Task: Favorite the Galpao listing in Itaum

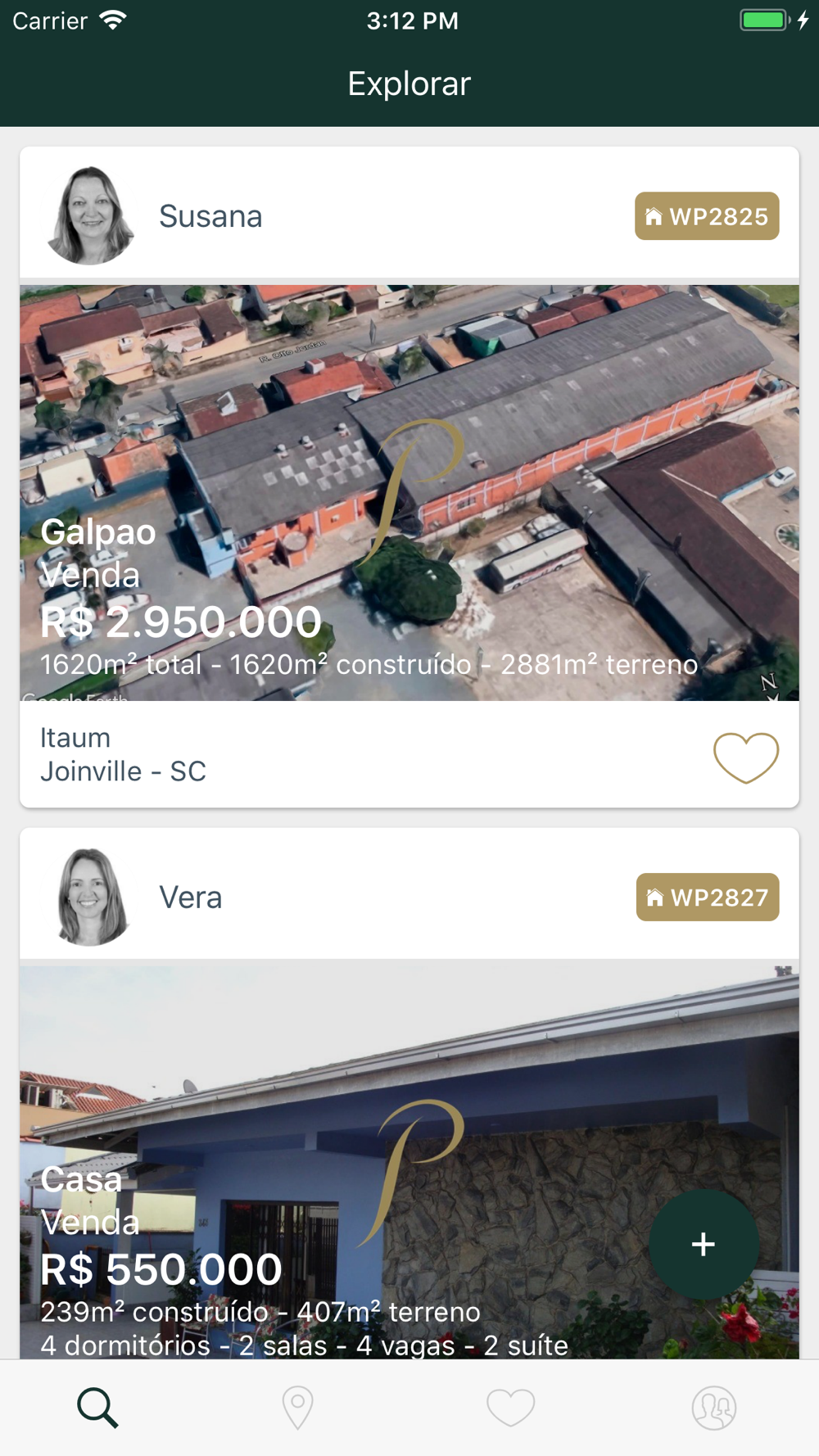Action: [745, 757]
